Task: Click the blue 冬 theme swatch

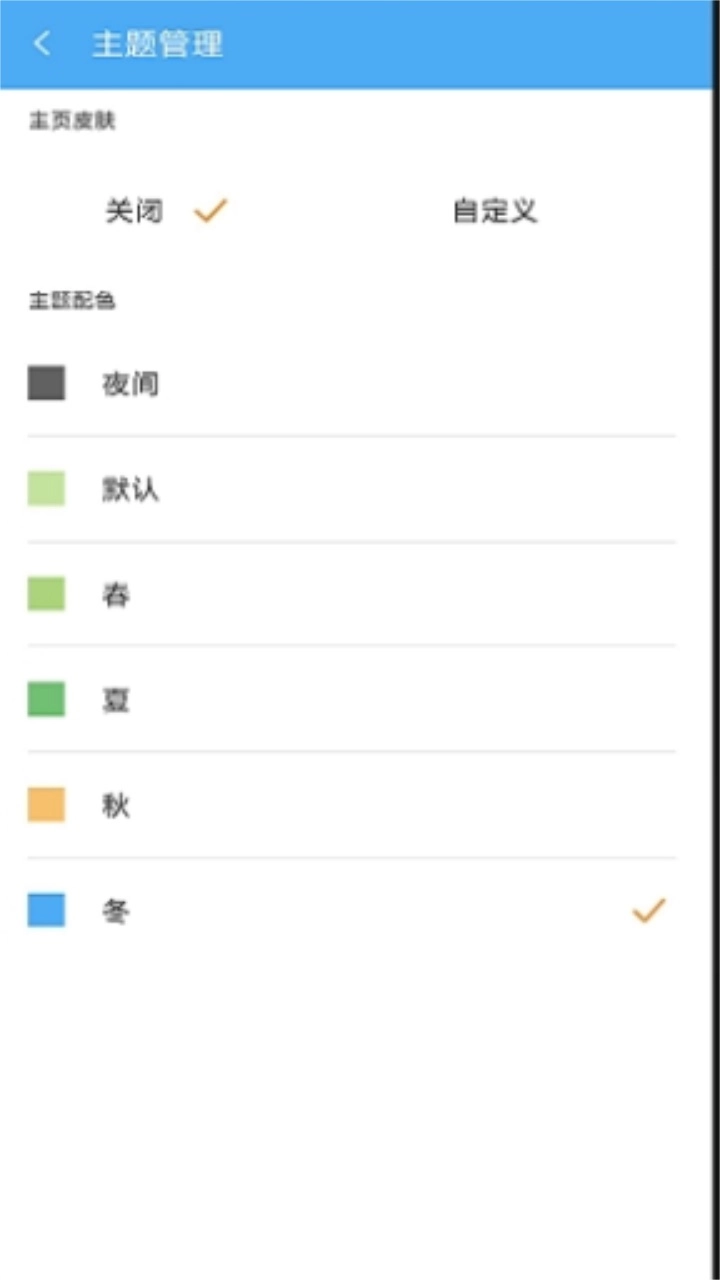Action: point(45,910)
